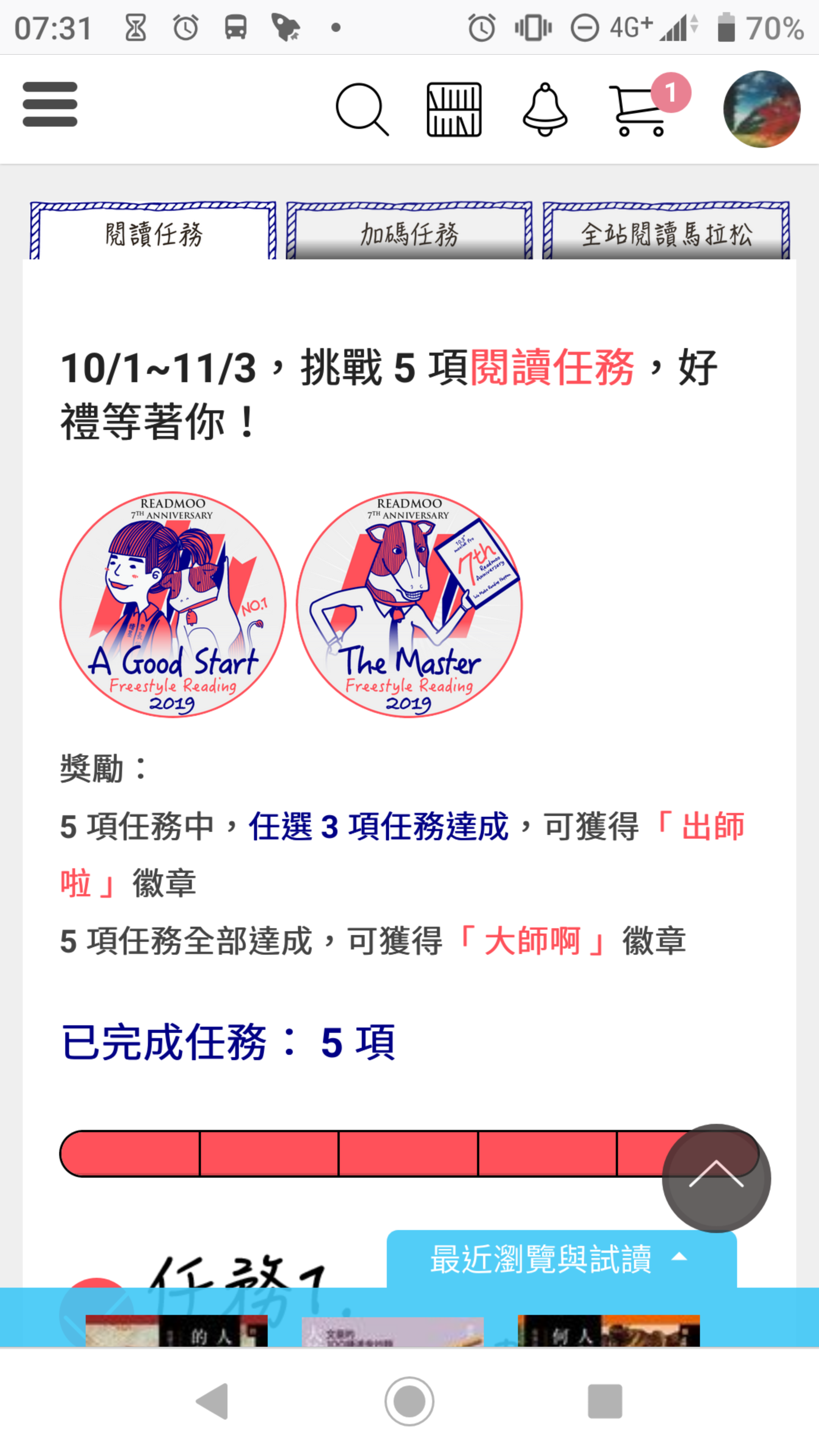Open the search icon
Image resolution: width=819 pixels, height=1456 pixels.
point(362,110)
